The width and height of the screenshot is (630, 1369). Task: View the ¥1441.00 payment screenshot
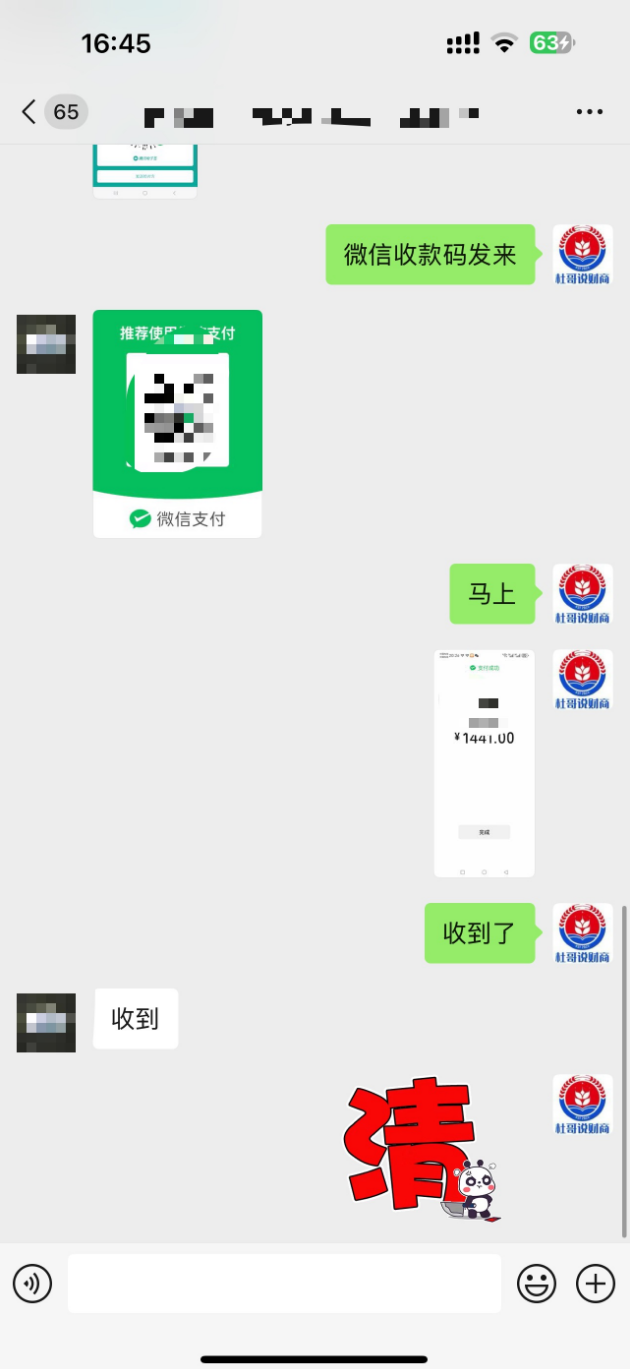point(484,763)
